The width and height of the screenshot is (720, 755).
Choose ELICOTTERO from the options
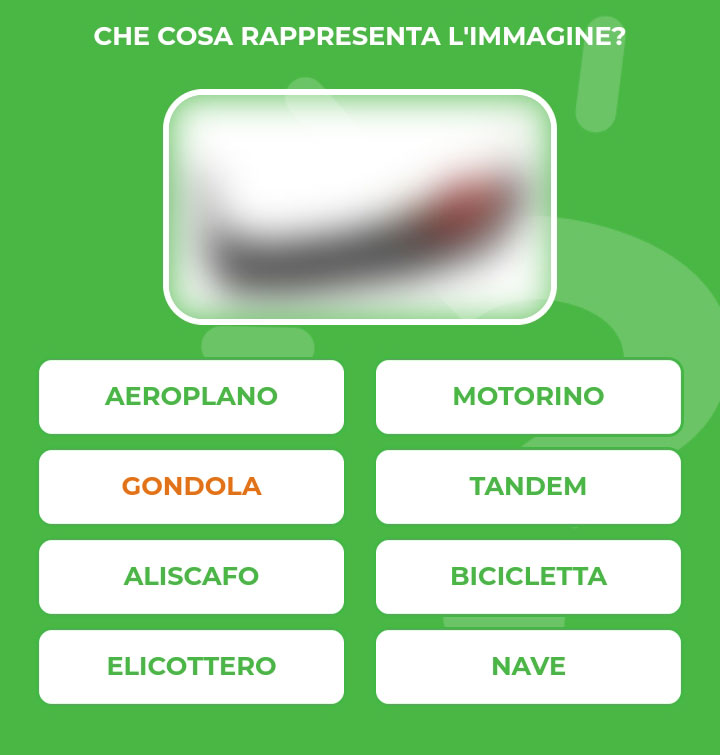(x=191, y=667)
